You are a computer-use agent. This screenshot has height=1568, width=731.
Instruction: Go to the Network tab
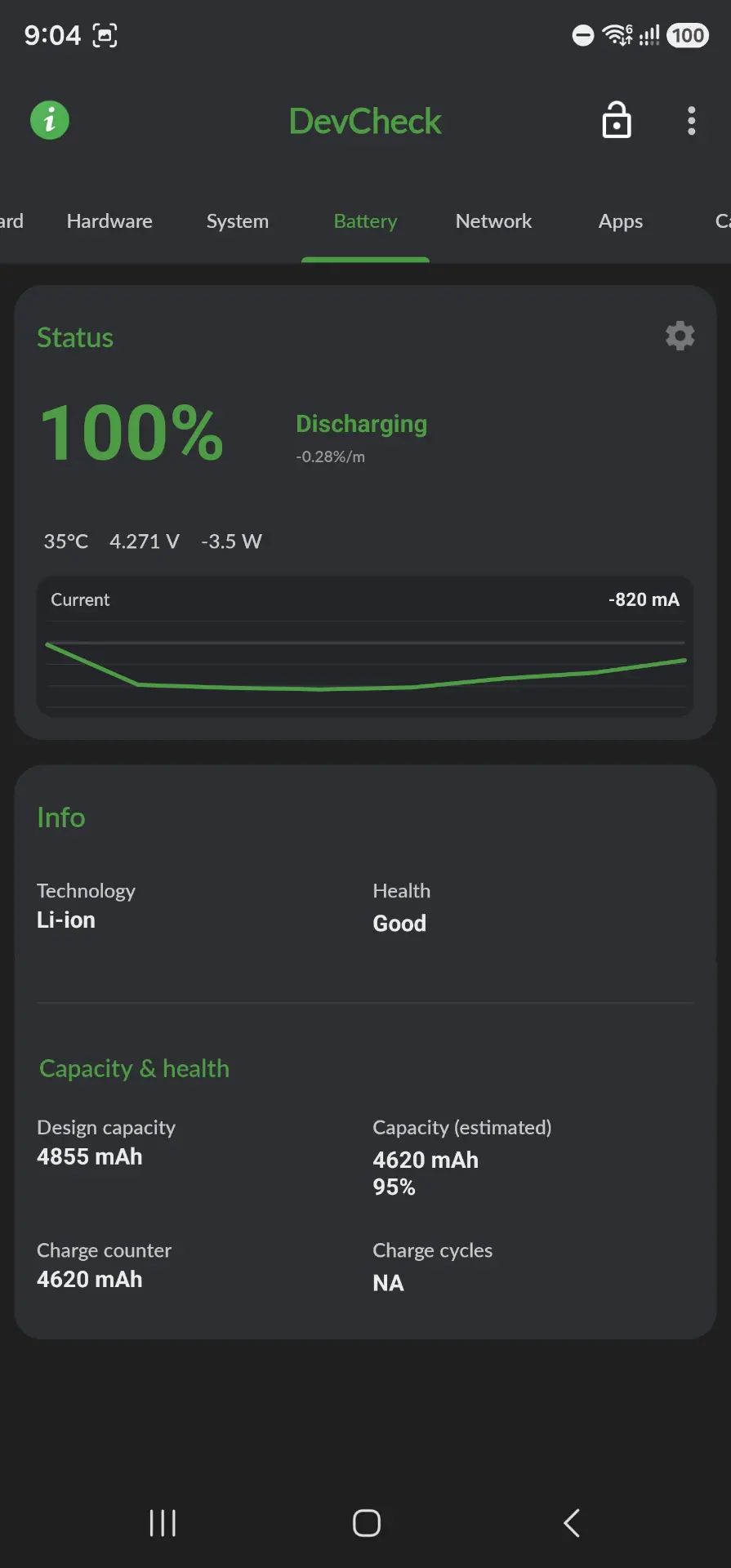tap(493, 221)
